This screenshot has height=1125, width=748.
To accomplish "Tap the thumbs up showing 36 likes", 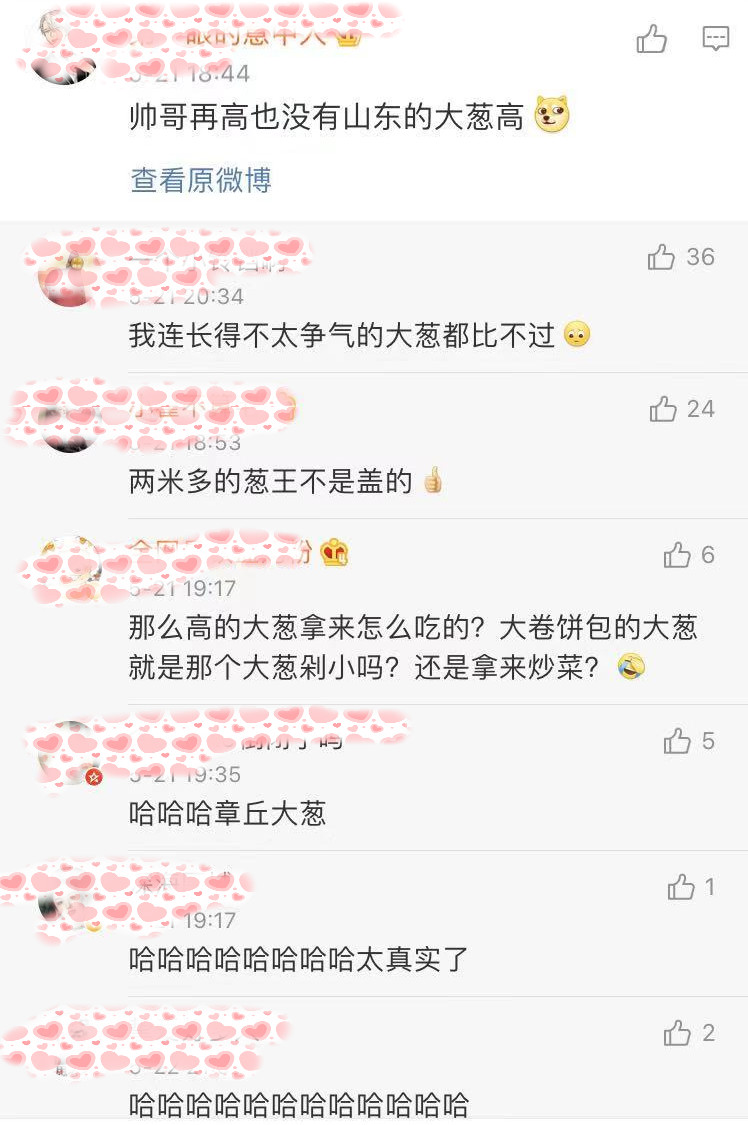I will tap(660, 258).
